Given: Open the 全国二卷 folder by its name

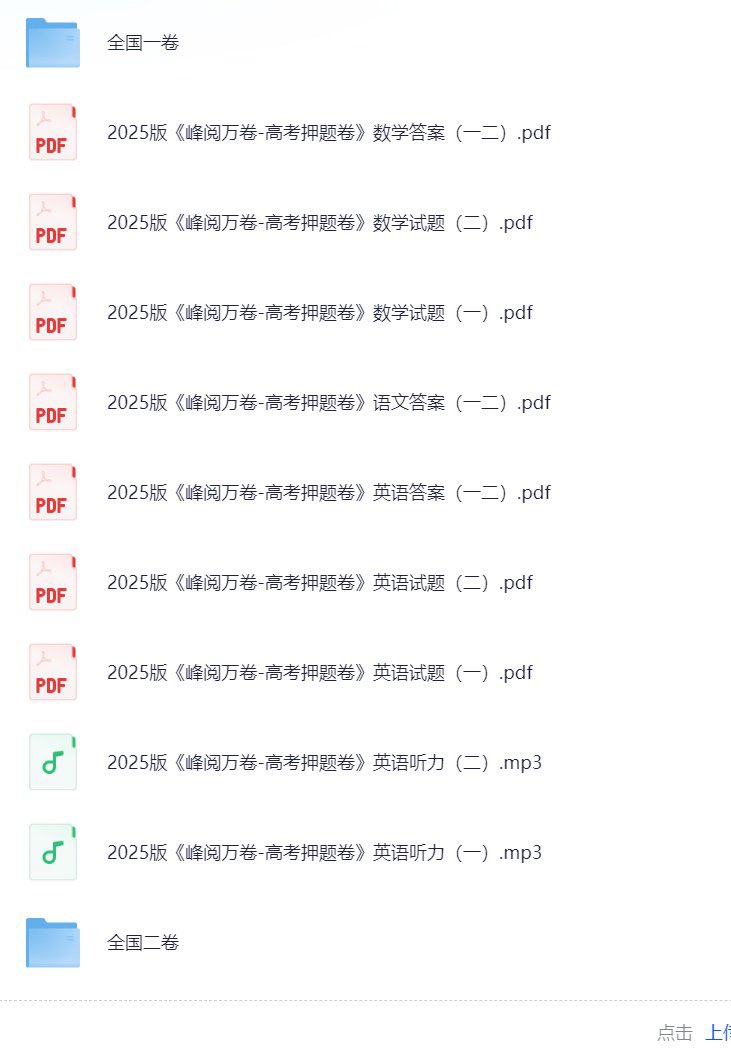Looking at the screenshot, I should pyautogui.click(x=142, y=942).
